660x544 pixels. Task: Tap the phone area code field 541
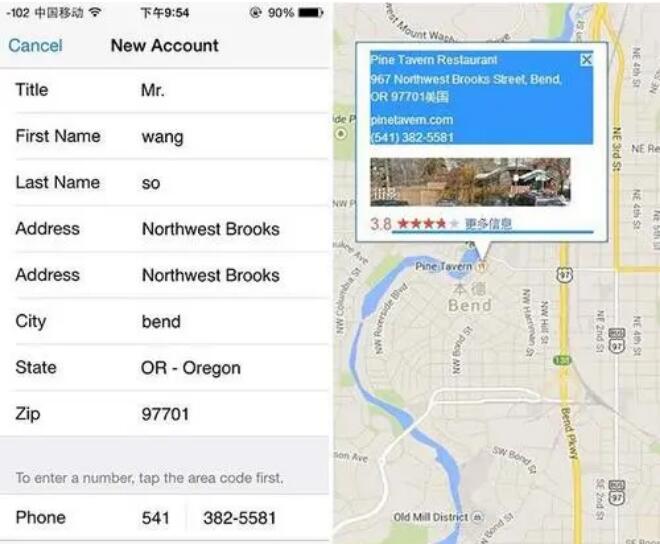click(x=156, y=518)
